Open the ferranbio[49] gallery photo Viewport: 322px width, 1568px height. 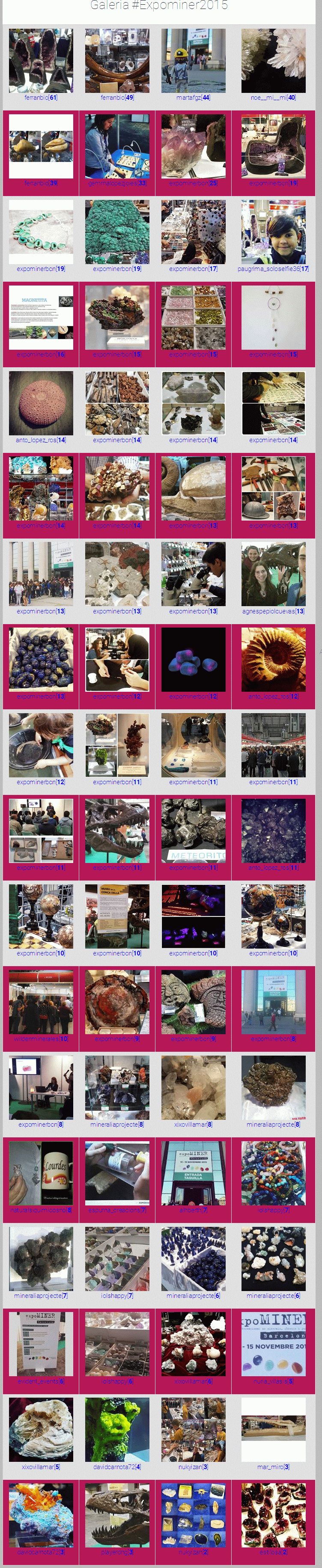(117, 61)
